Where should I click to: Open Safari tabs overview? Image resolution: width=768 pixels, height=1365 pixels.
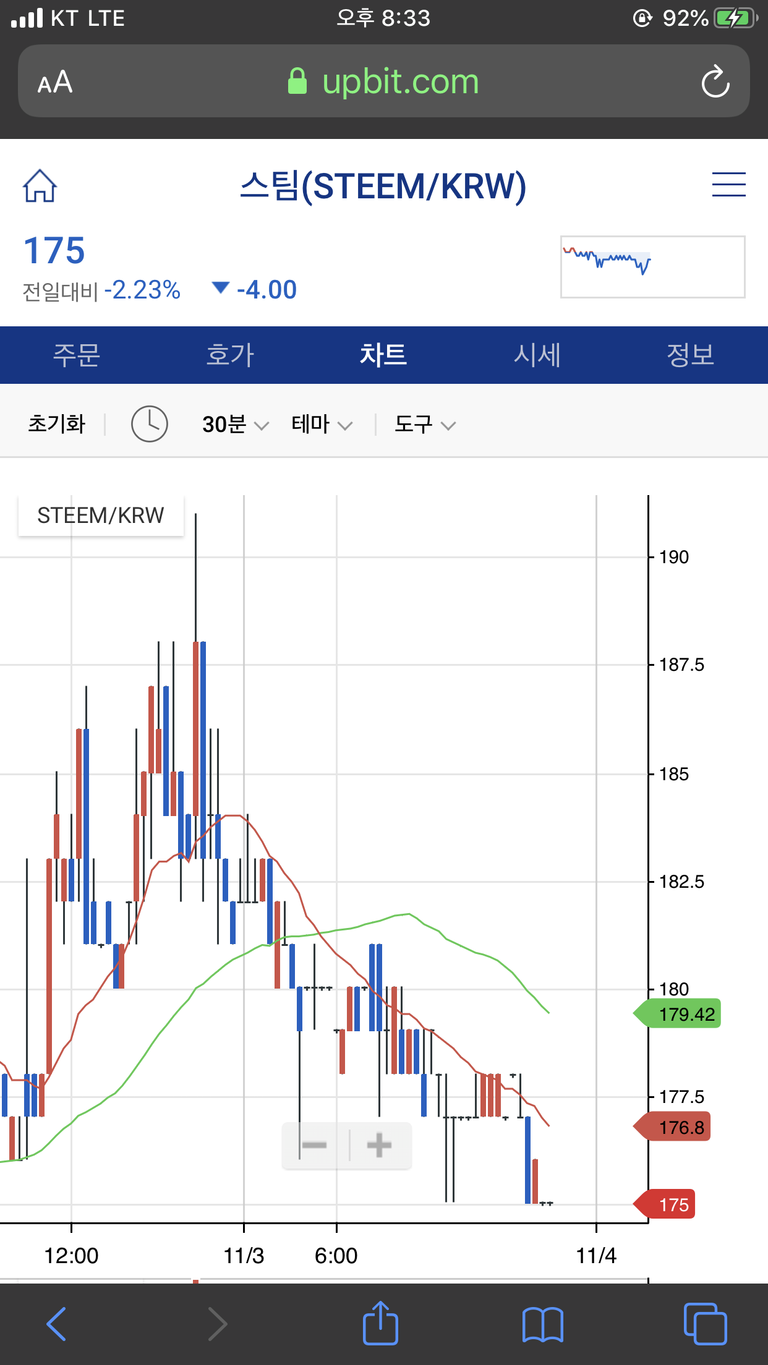pyautogui.click(x=705, y=1324)
